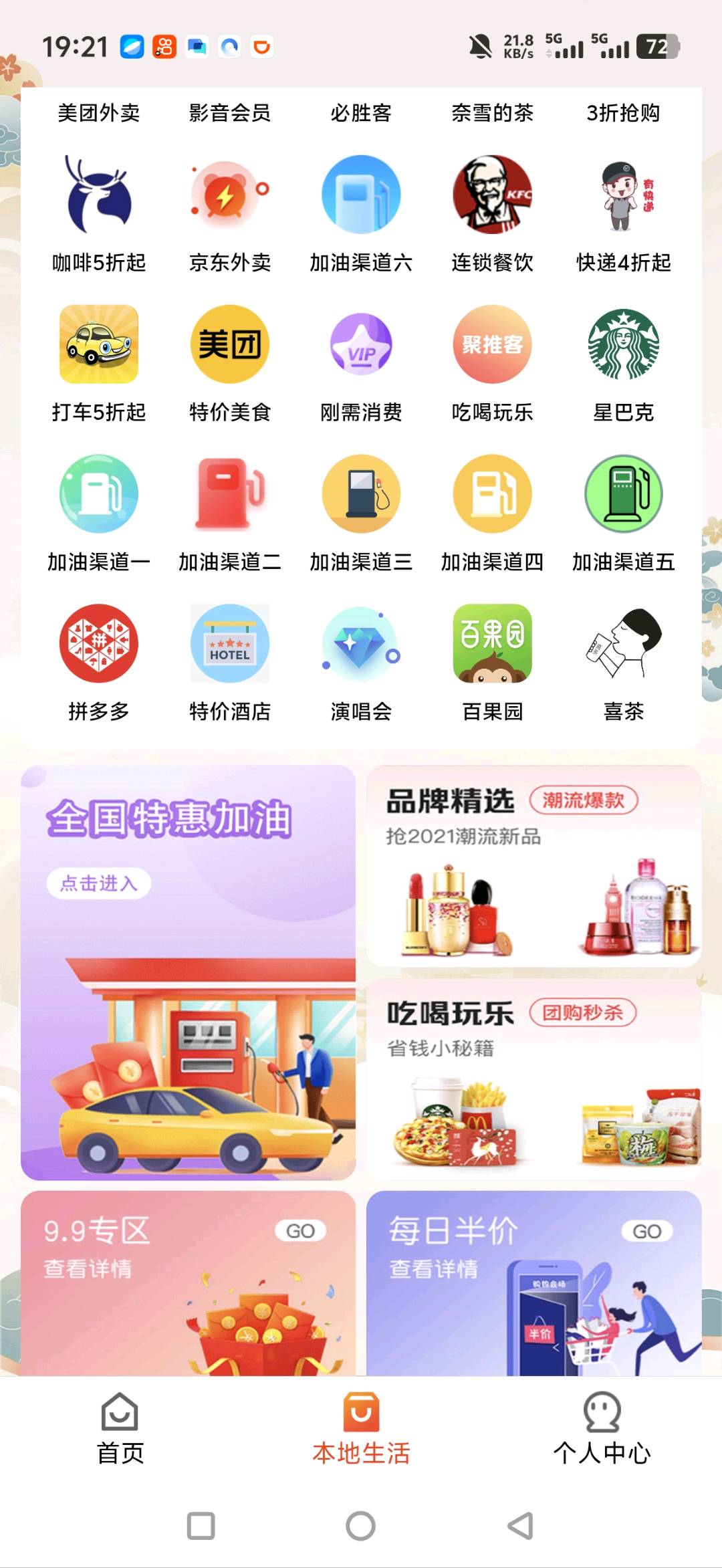Open 特价美食 via the 美团 icon

coord(229,344)
